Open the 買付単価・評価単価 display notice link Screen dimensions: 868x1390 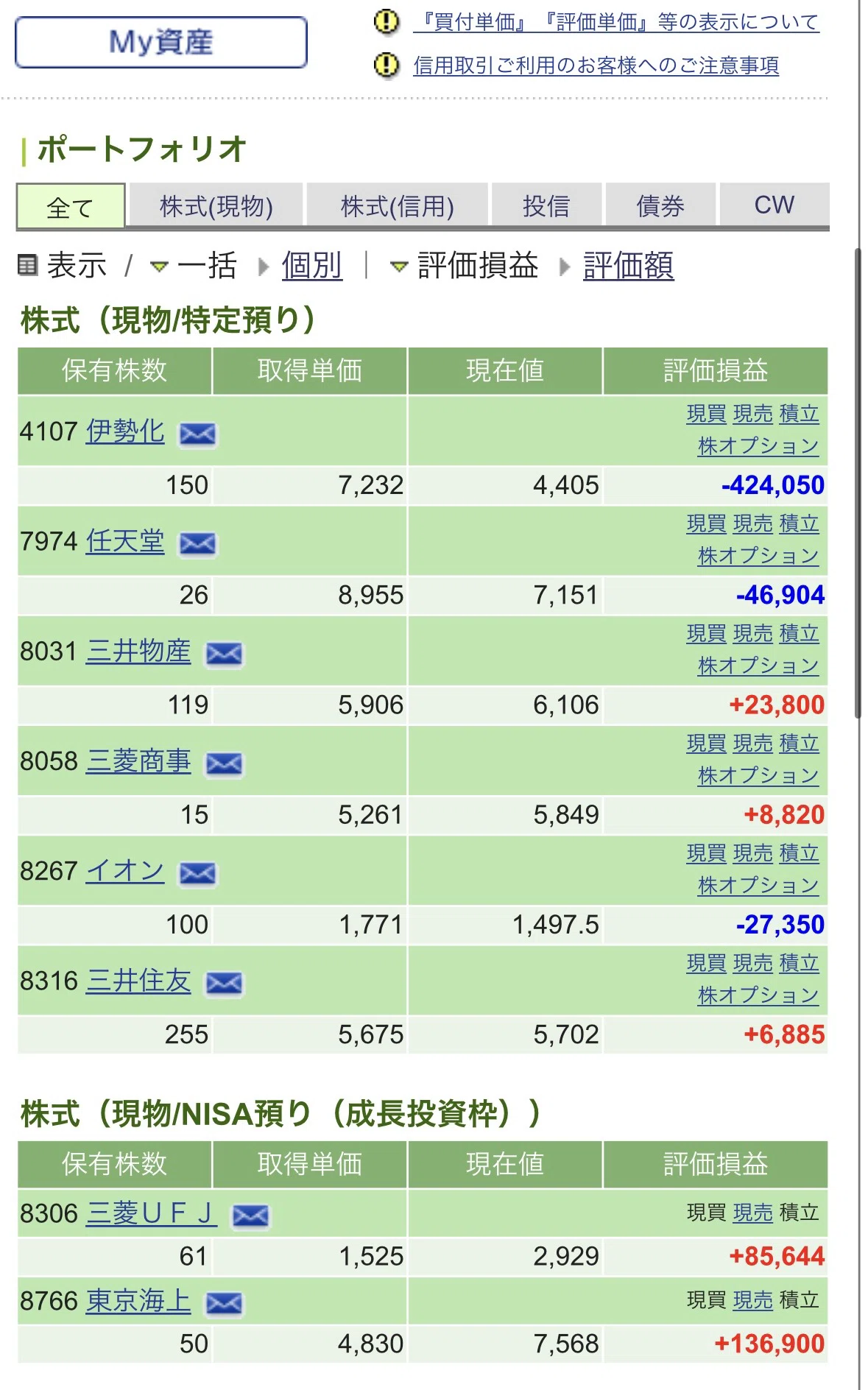tap(616, 22)
